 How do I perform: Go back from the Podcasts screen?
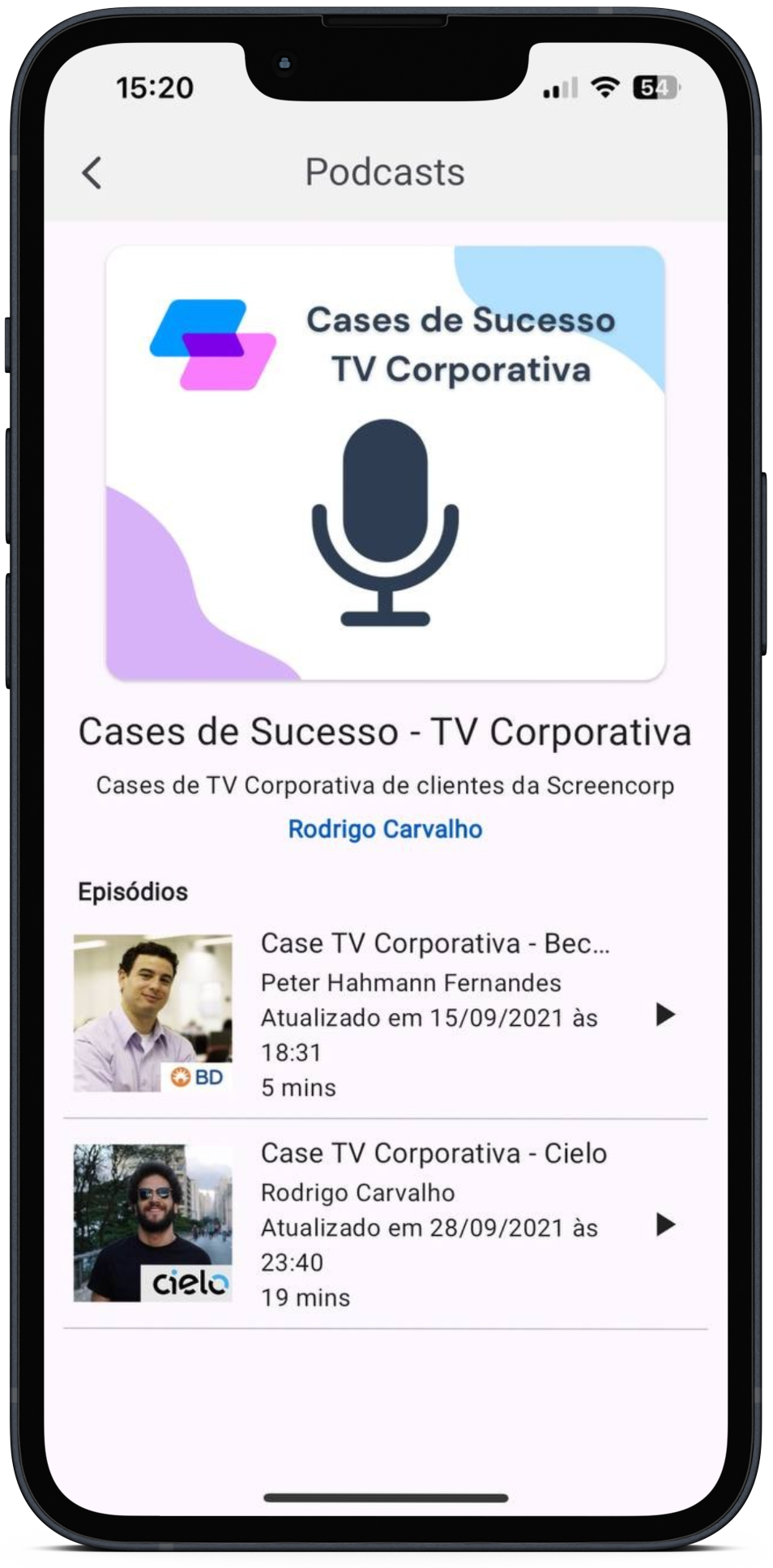(x=92, y=173)
